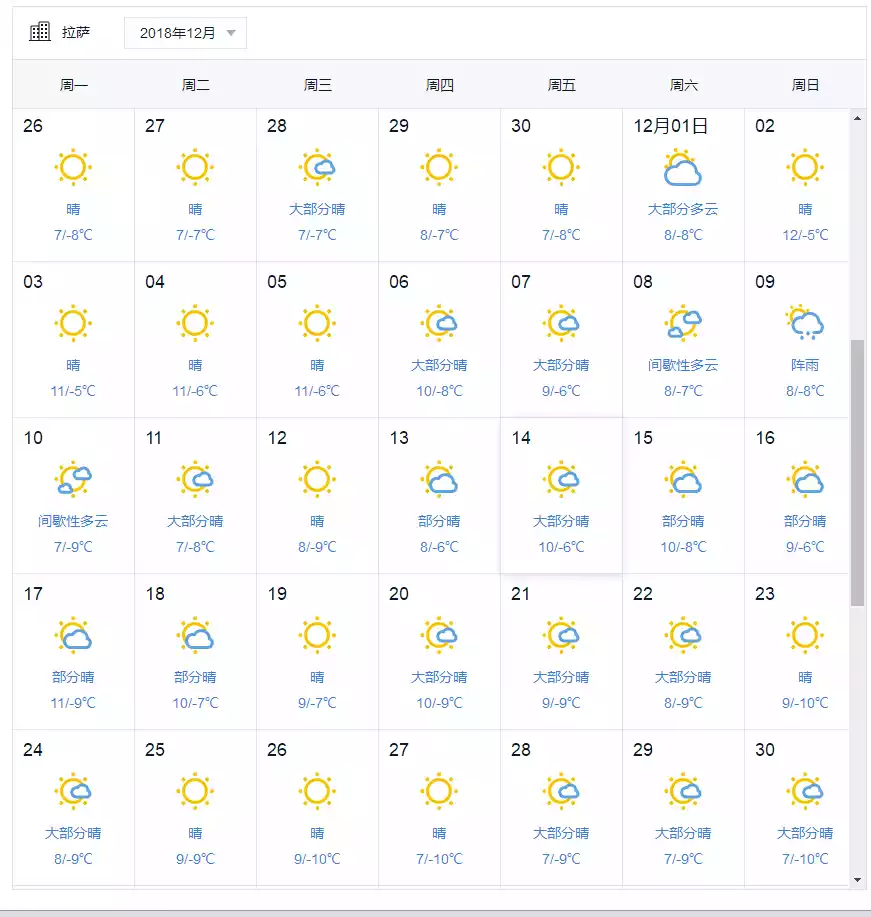The image size is (871, 917).
Task: Select the December 23 cell
Action: 805,651
